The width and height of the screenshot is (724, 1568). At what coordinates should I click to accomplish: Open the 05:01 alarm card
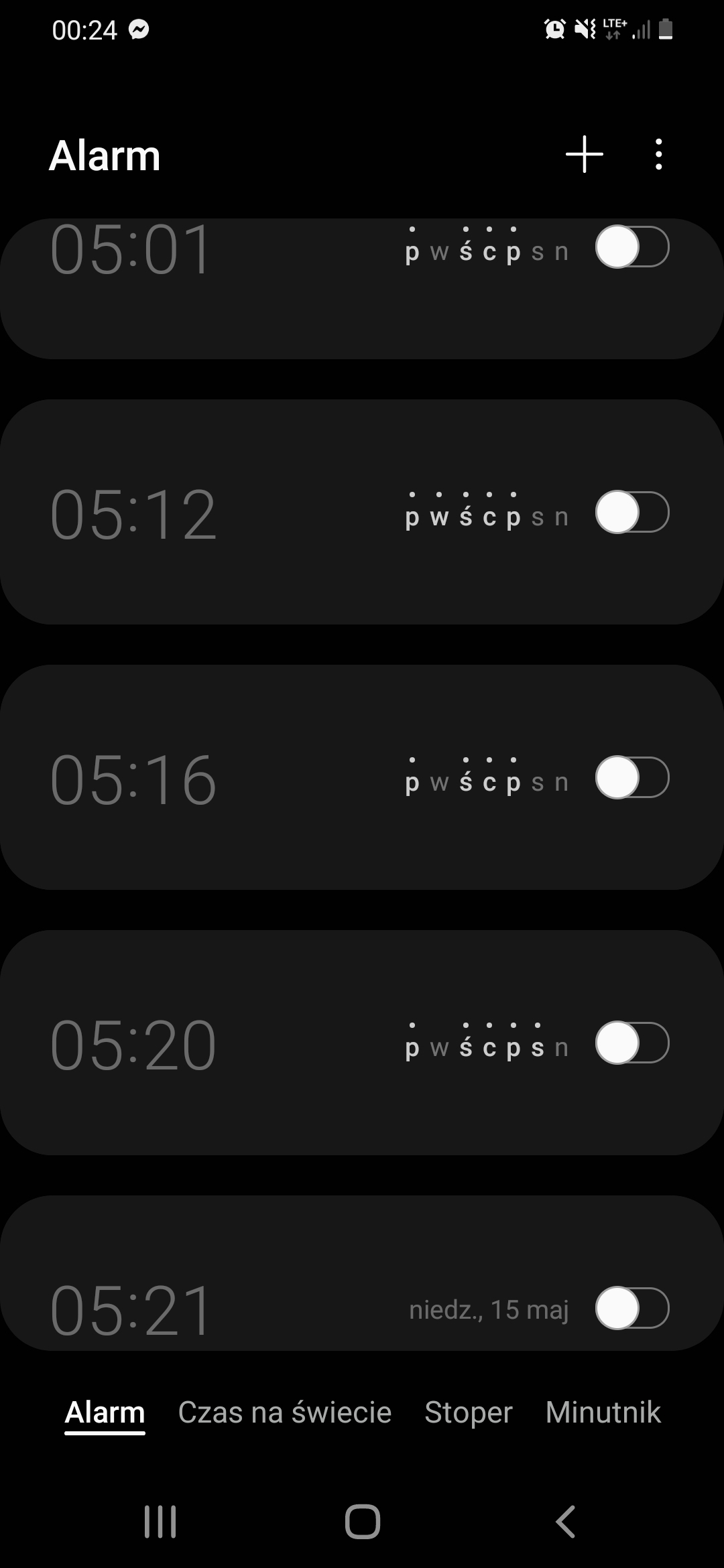coord(201,281)
